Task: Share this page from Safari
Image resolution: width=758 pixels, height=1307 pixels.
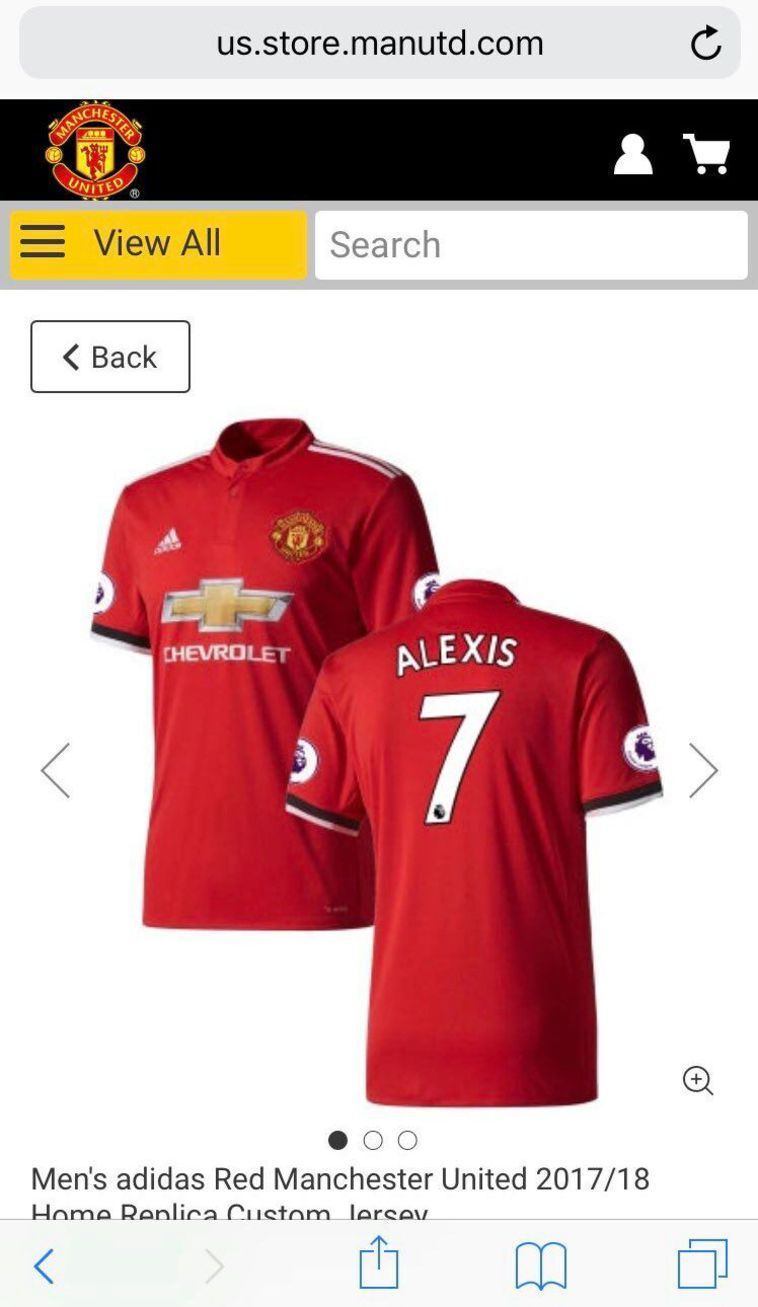Action: tap(379, 1263)
